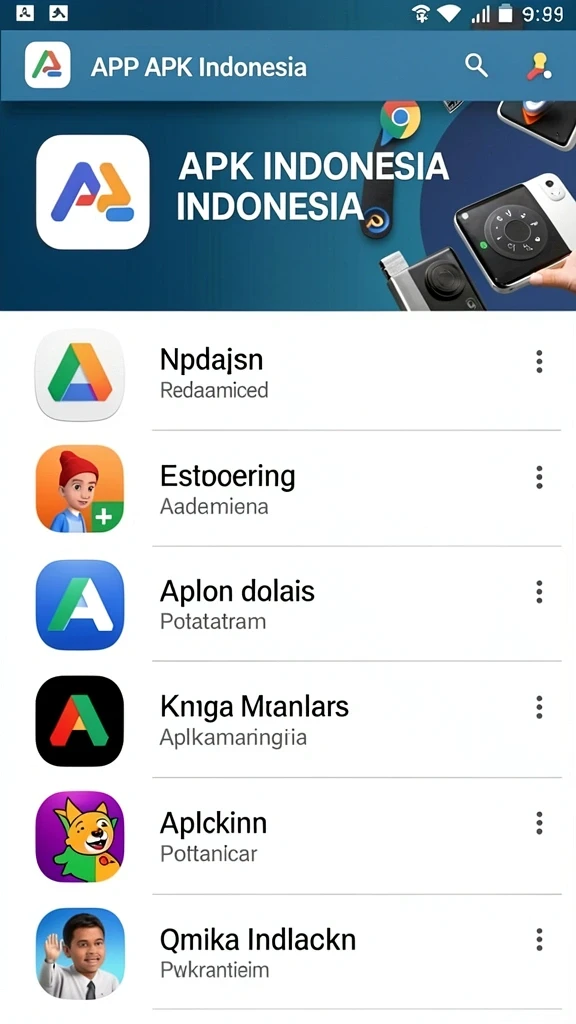Viewport: 576px width, 1024px height.
Task: Select the Estooering app row
Action: (288, 488)
